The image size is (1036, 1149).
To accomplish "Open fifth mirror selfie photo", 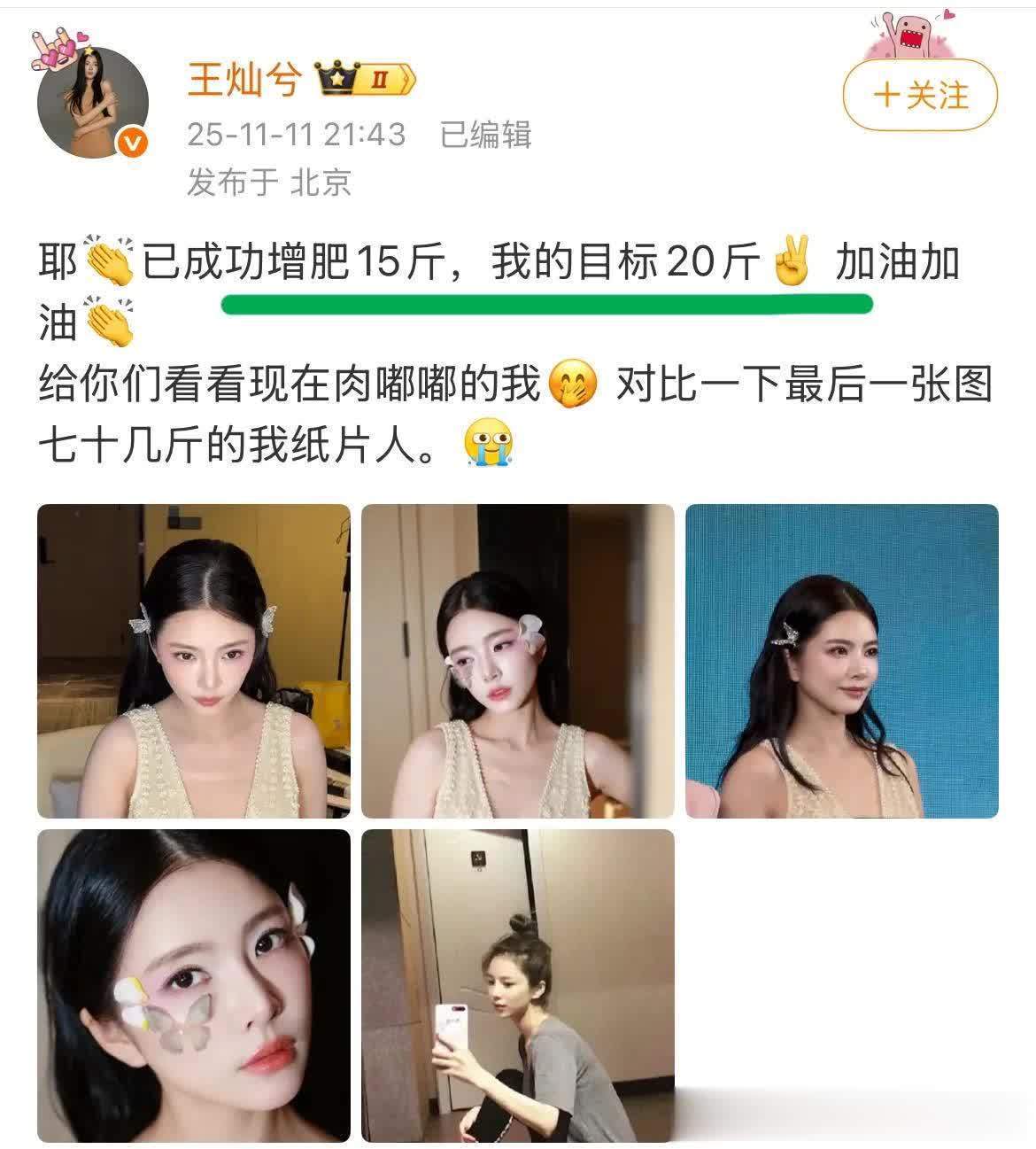I will 517,985.
